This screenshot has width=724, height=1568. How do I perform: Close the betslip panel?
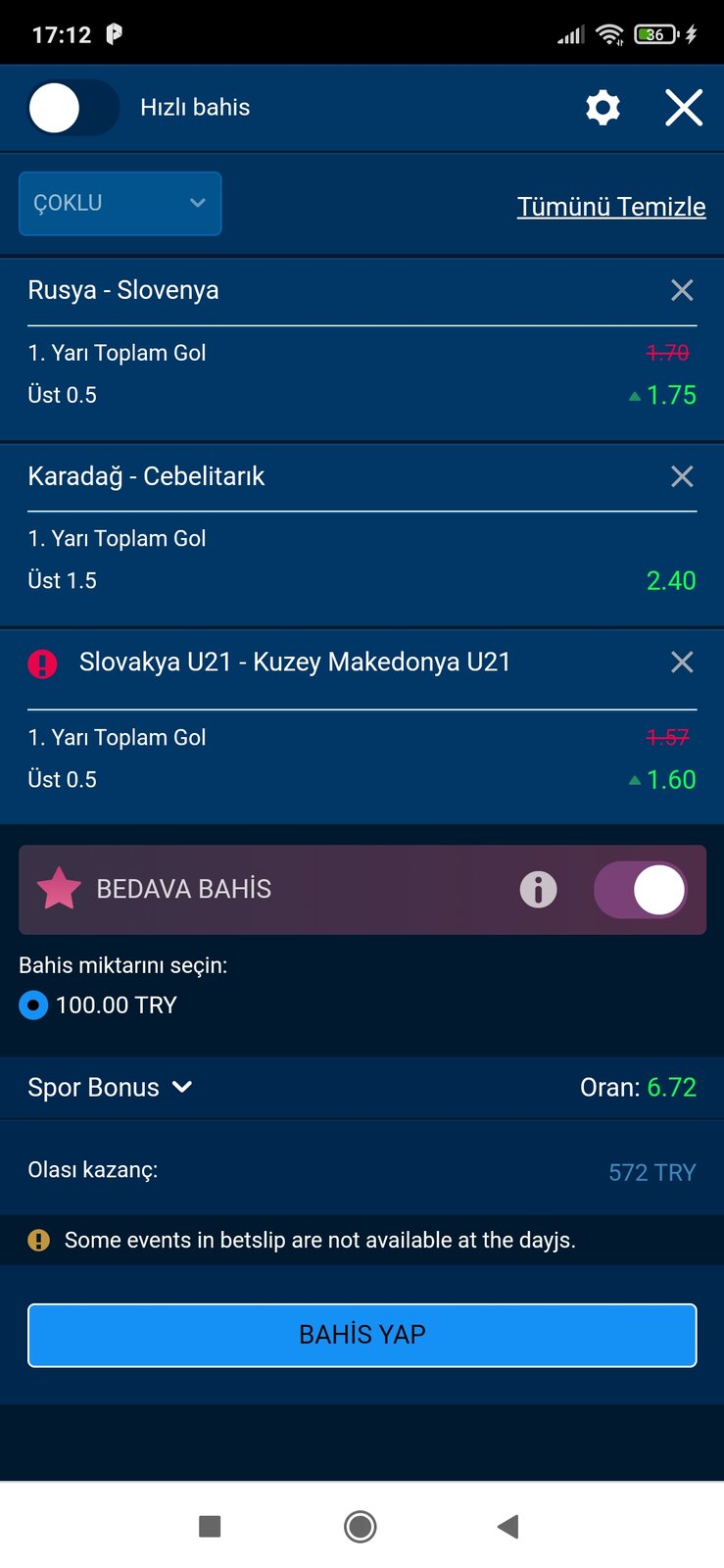pos(684,108)
